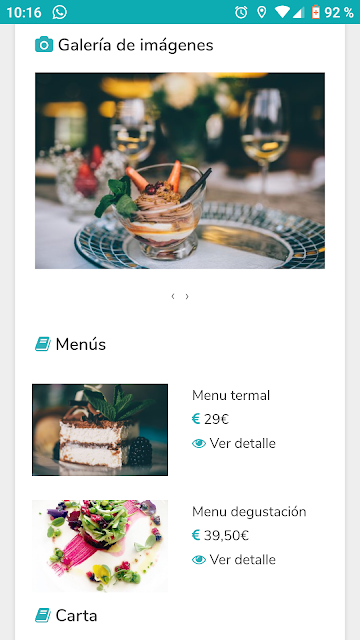360x640 pixels.
Task: Show the next gallery image
Action: pos(187,296)
